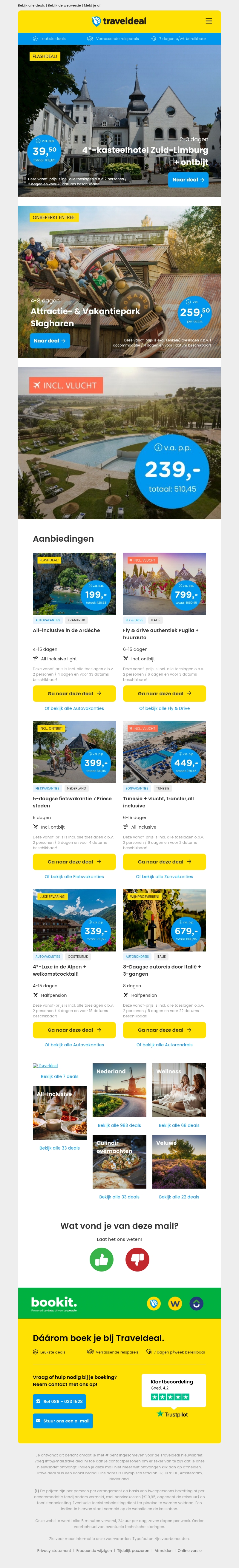239x1568 pixels.
Task: View all 68 Wellness deals
Action: coord(179,1125)
